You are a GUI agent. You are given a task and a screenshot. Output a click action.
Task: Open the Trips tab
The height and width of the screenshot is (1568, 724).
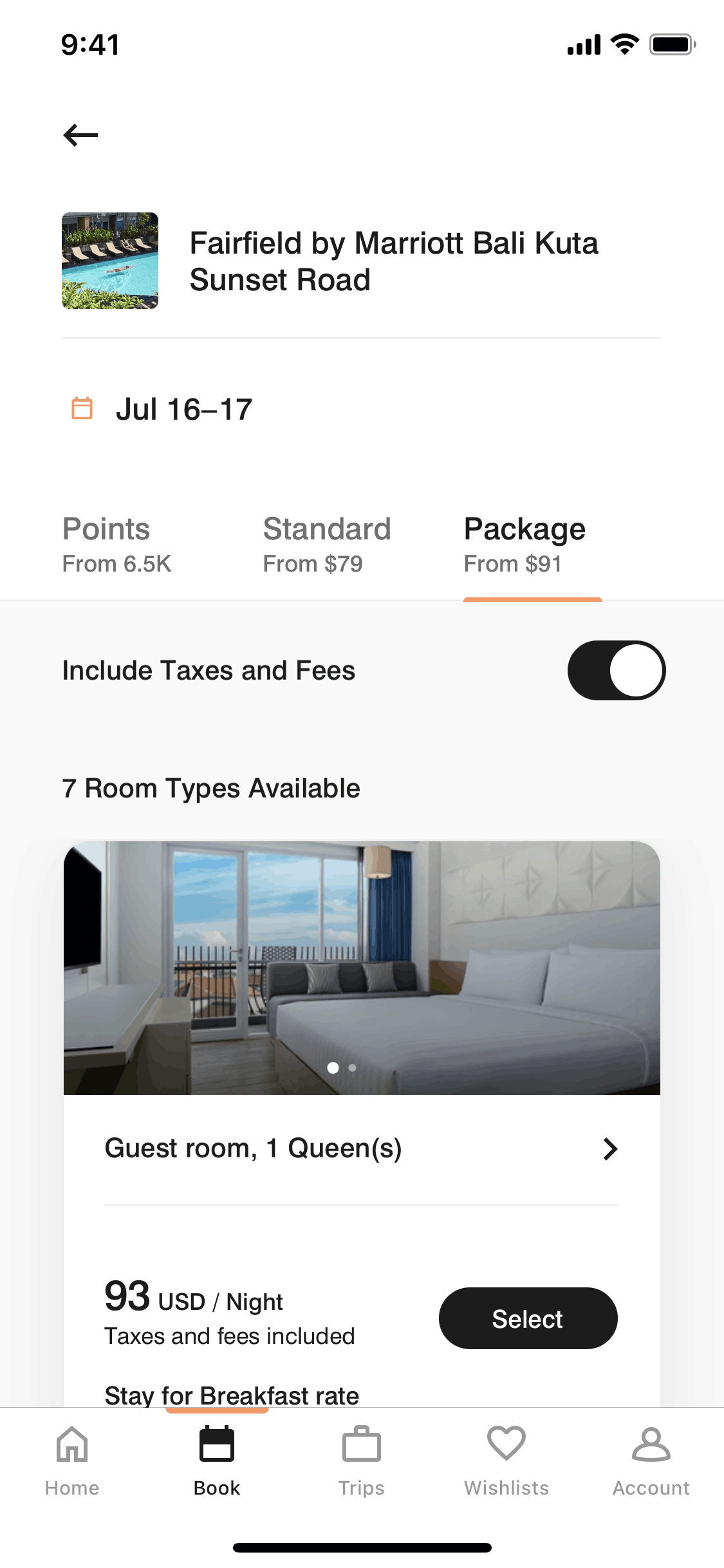(x=362, y=1461)
